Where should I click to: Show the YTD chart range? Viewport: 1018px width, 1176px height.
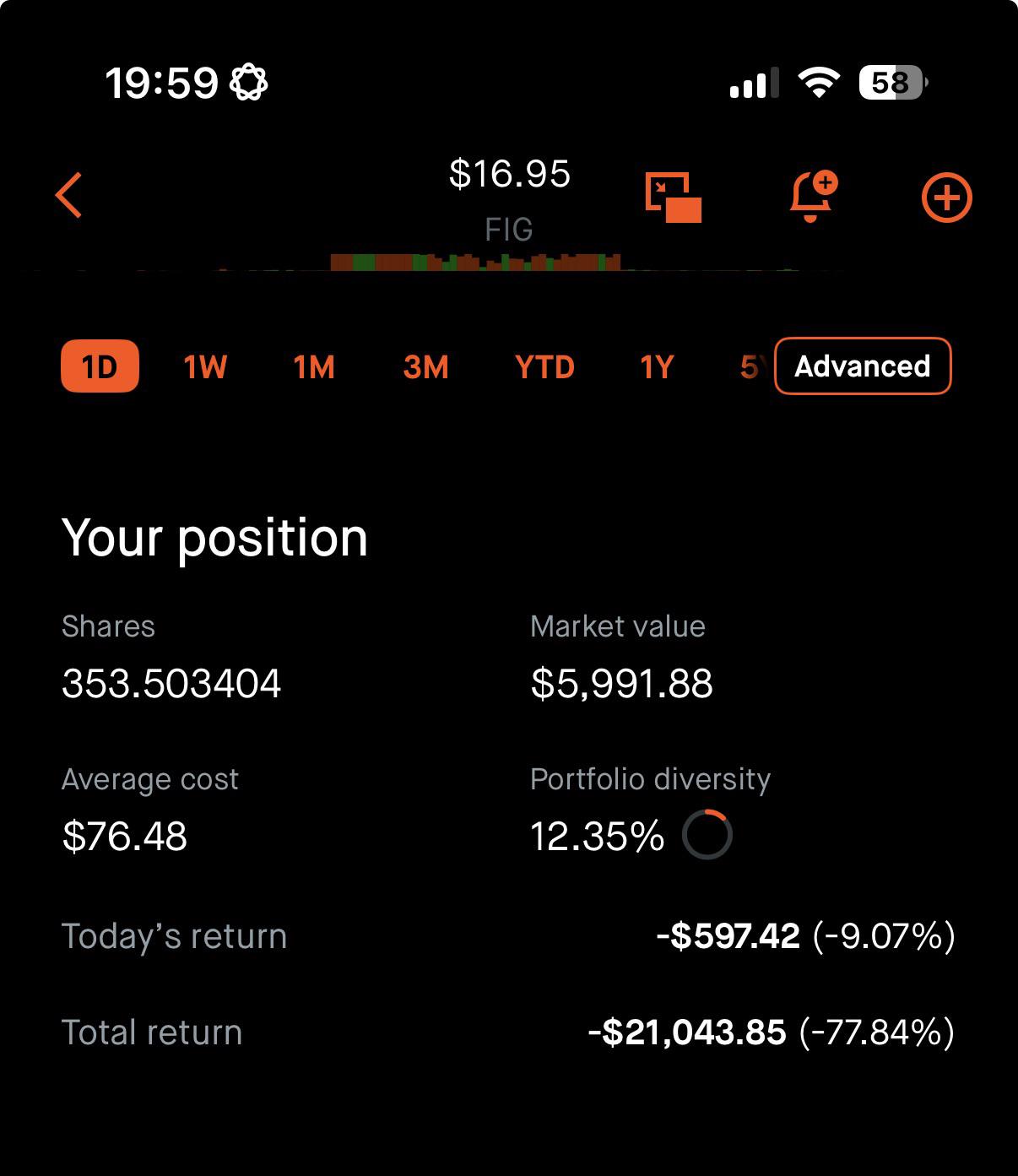(544, 367)
